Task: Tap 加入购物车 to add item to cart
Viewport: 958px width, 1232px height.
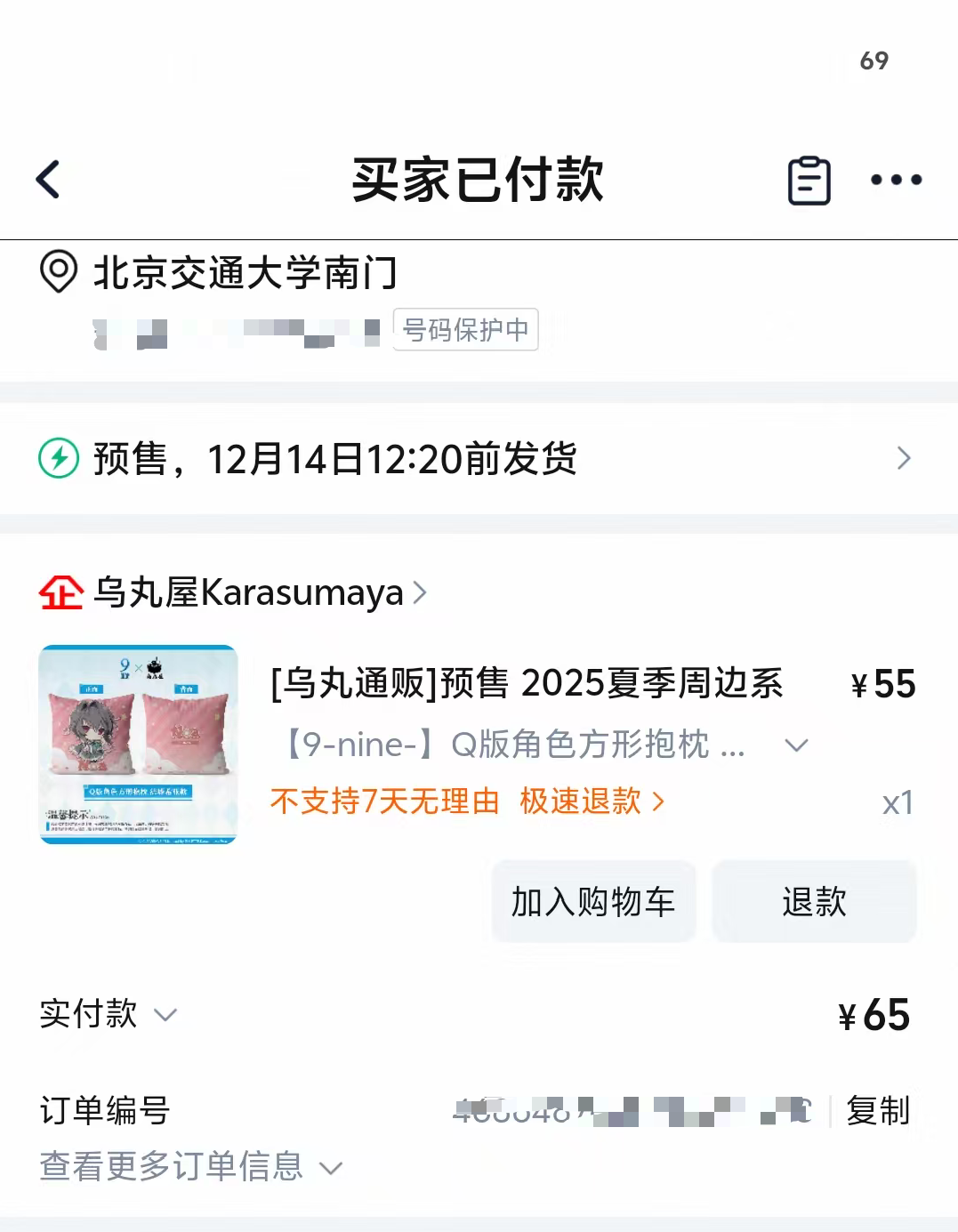Action: pos(593,902)
